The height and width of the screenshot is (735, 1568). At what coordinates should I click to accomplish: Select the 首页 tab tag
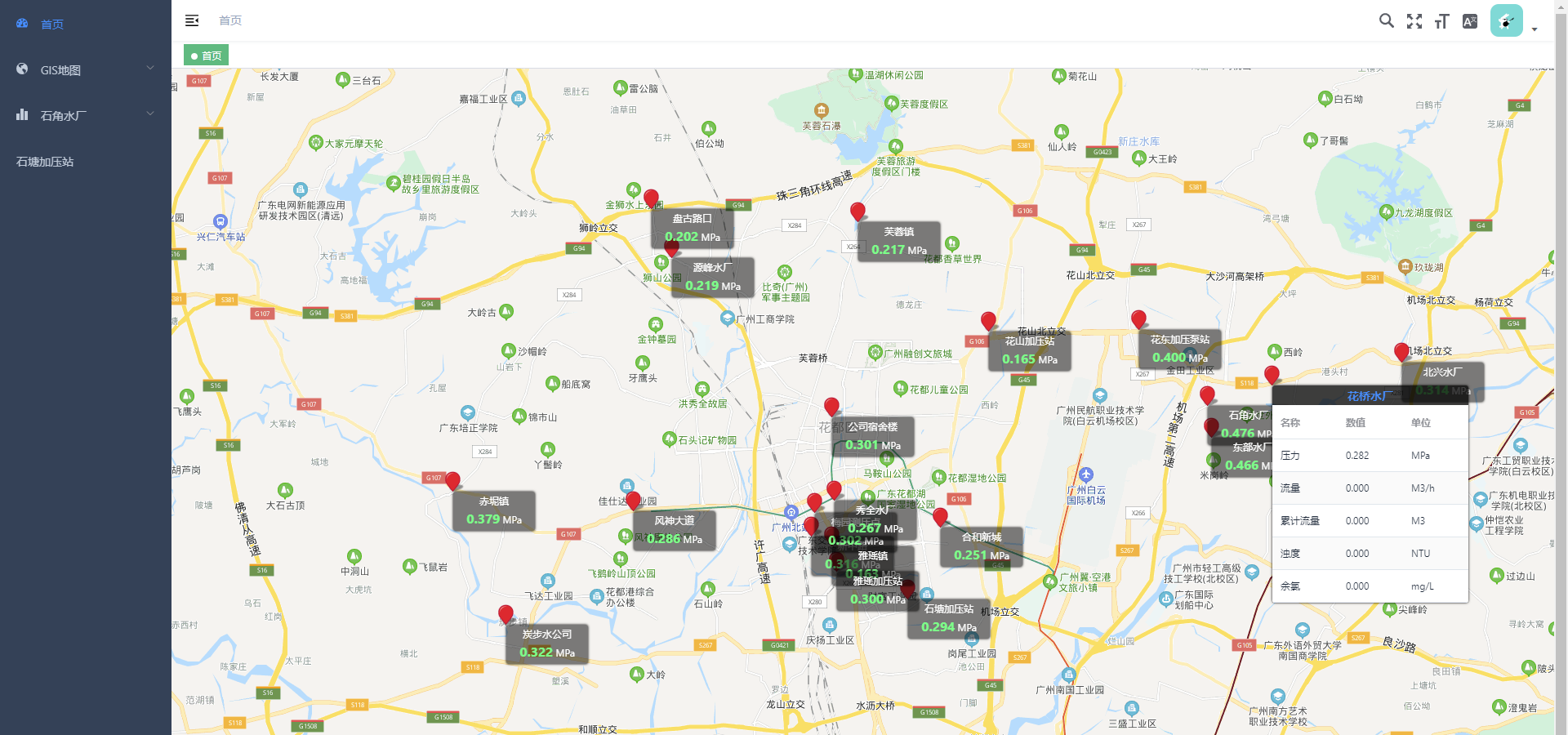click(206, 56)
